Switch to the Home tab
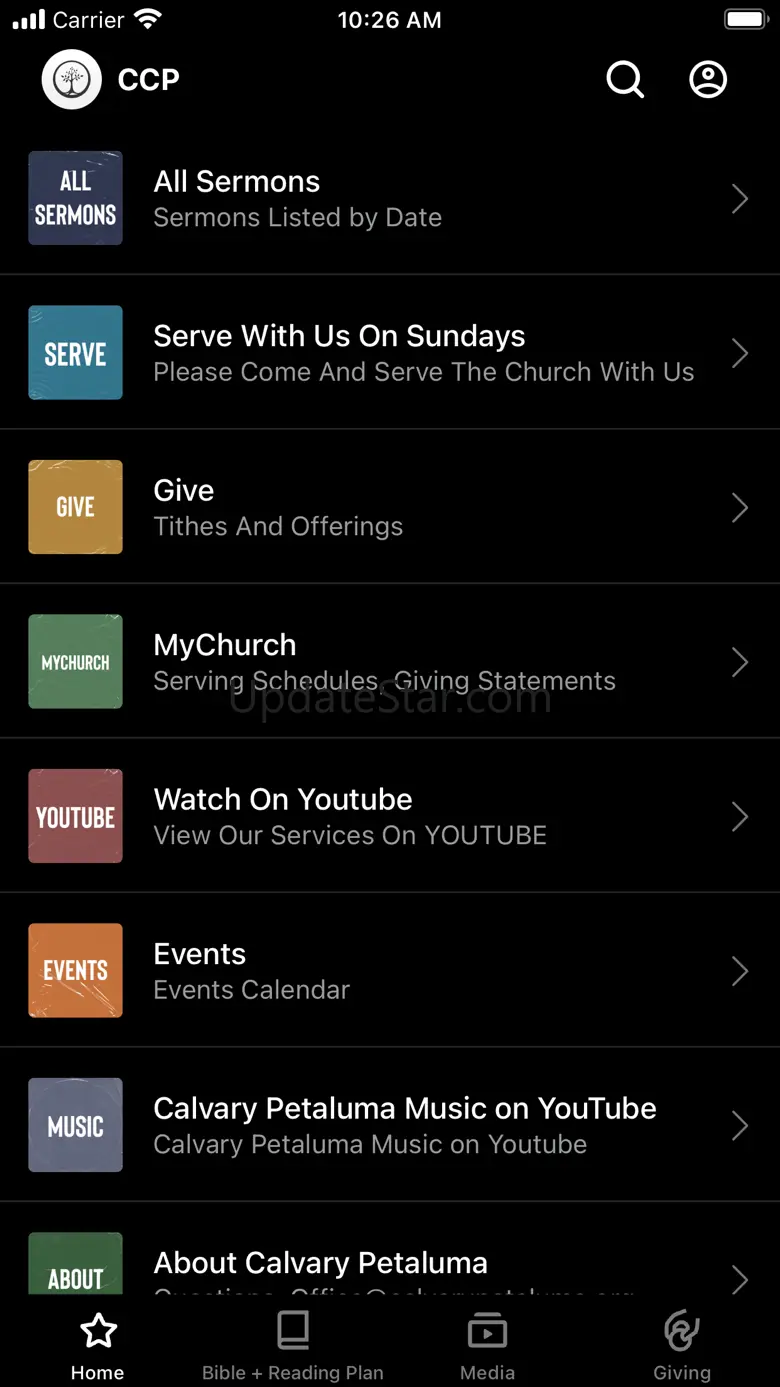This screenshot has width=780, height=1387. pos(98,1346)
